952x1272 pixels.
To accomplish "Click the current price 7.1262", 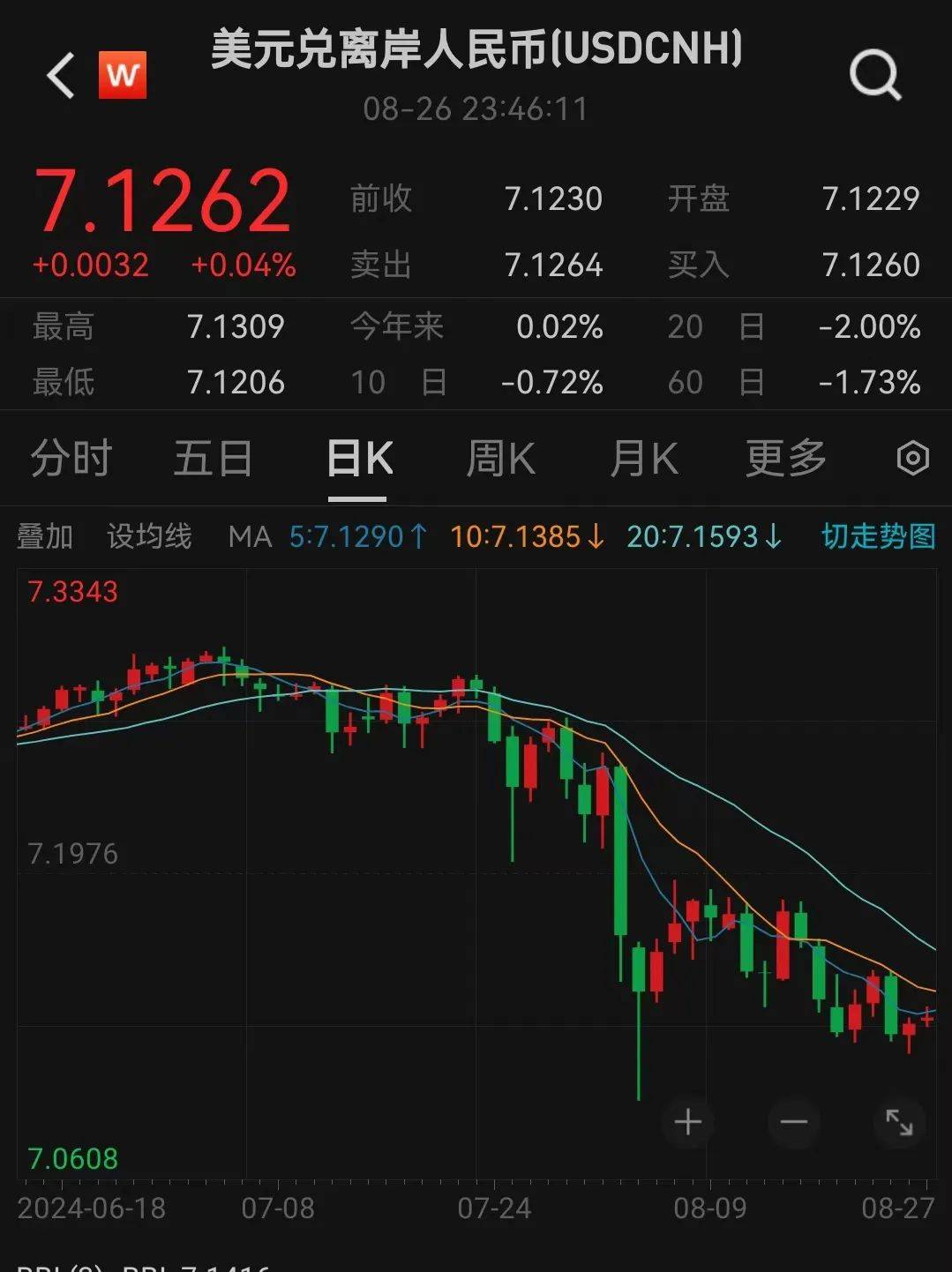I will click(x=157, y=202).
